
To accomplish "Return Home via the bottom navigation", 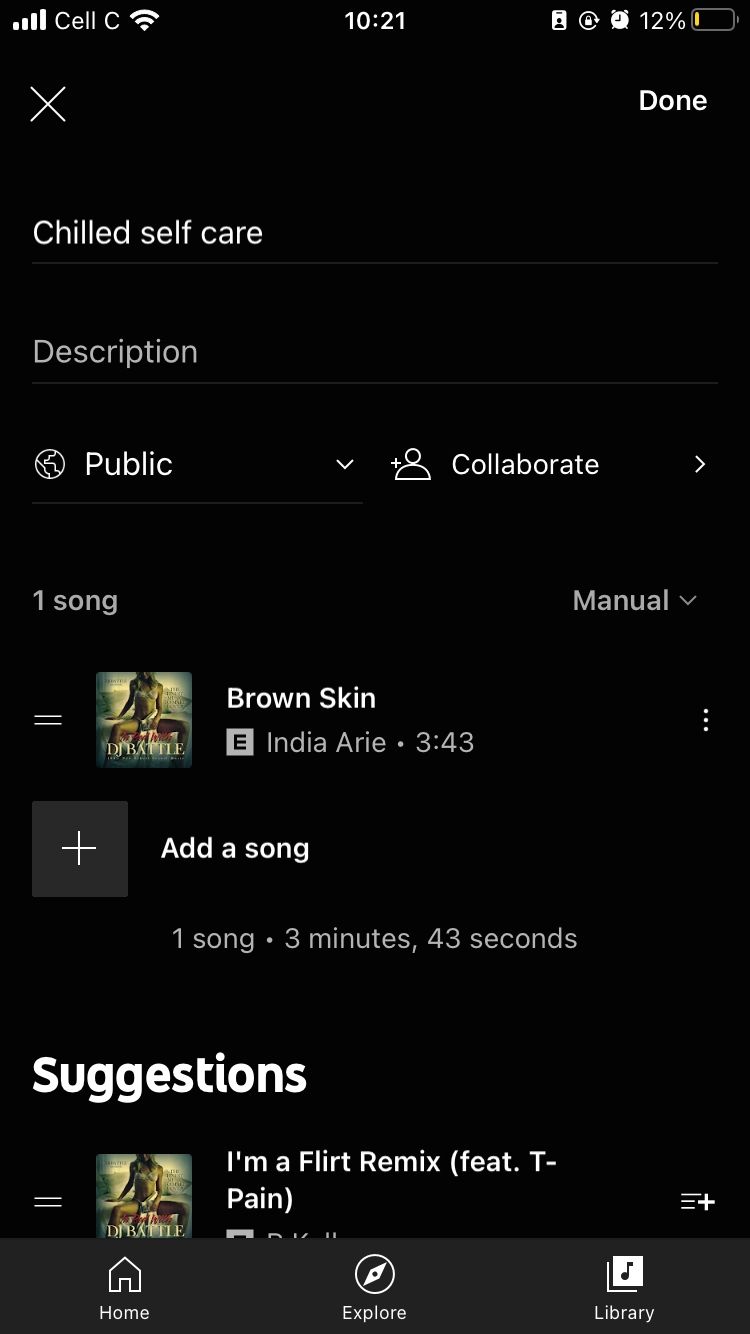I will (124, 1286).
